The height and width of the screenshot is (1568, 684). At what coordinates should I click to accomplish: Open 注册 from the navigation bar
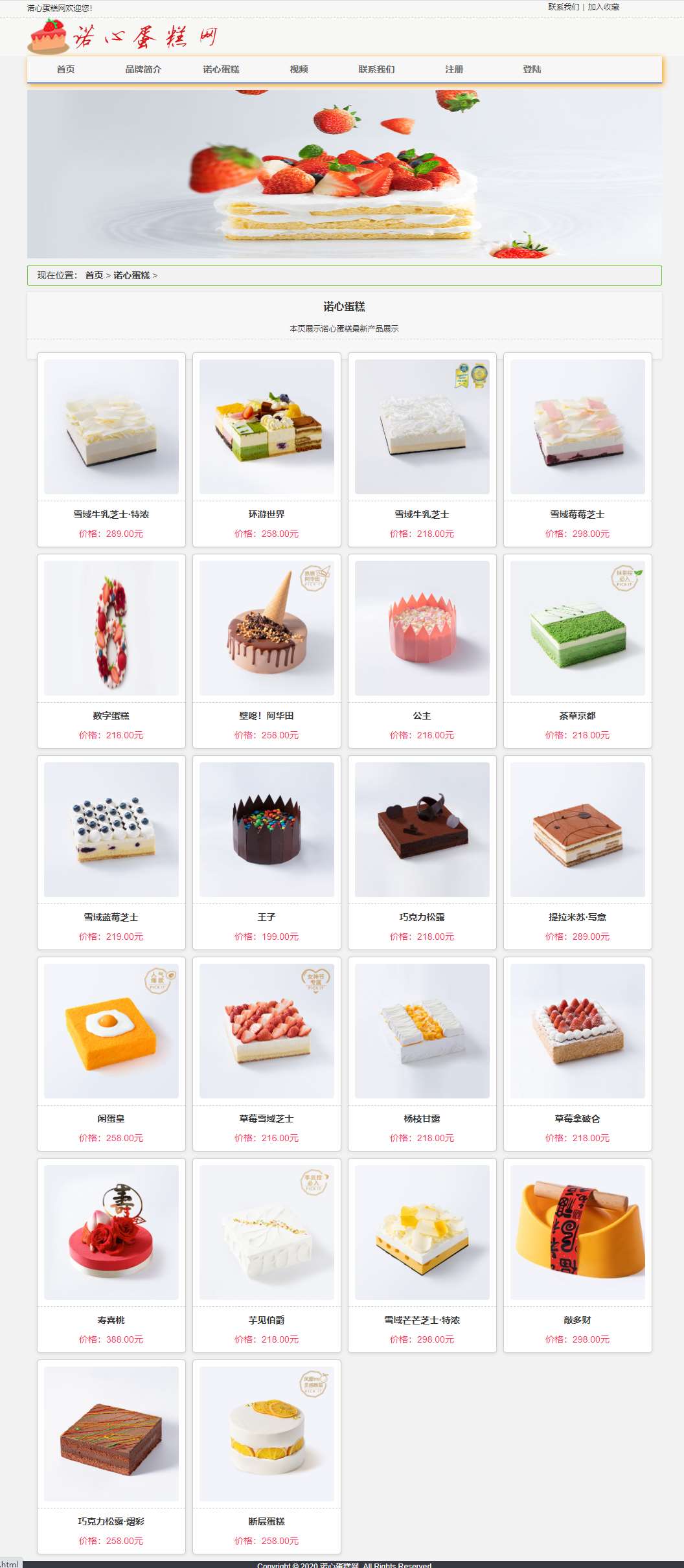[x=454, y=69]
